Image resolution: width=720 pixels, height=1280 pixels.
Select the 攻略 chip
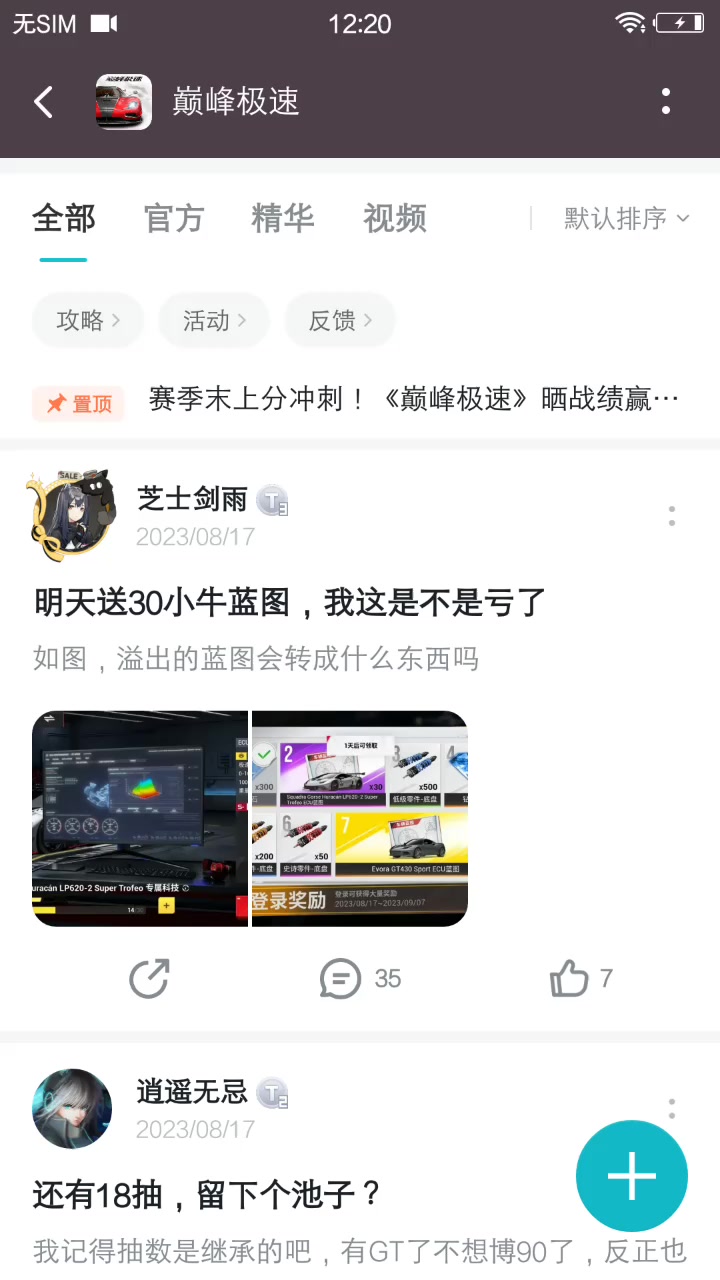(x=88, y=320)
